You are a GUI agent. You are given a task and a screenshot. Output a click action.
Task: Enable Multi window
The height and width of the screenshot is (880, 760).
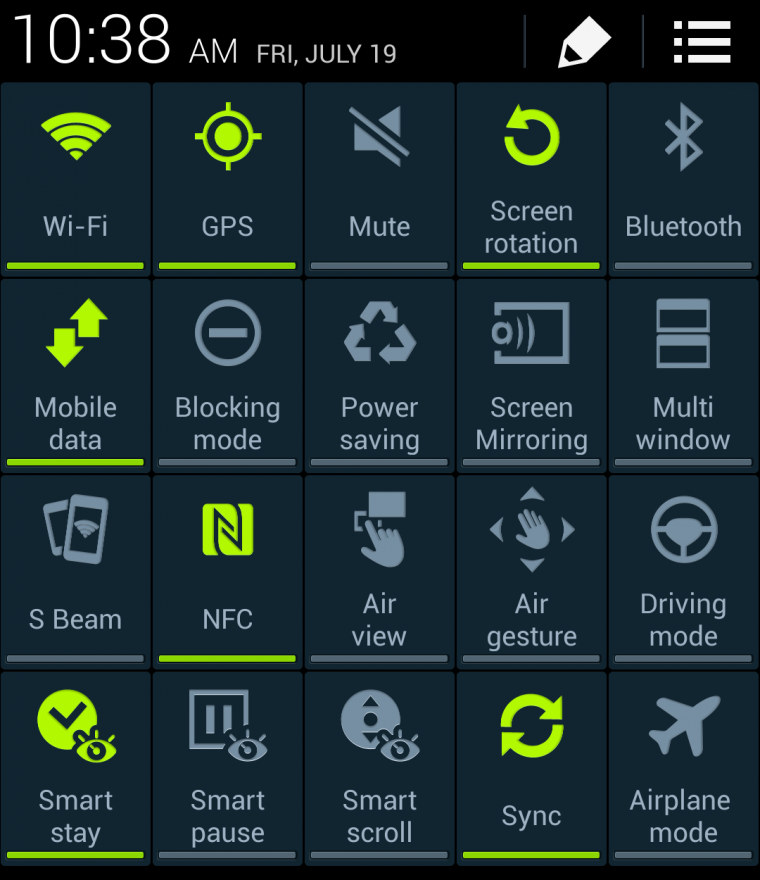pyautogui.click(x=683, y=374)
